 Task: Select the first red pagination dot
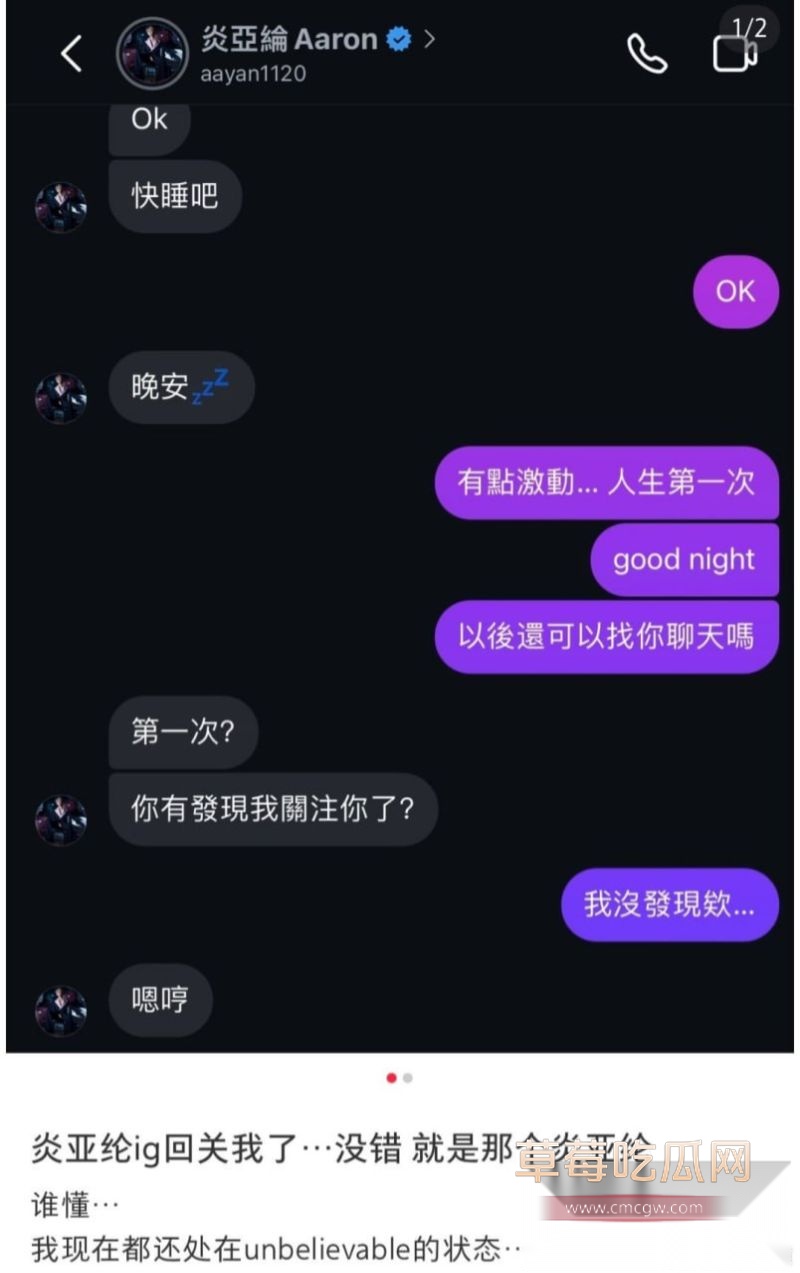click(392, 1079)
